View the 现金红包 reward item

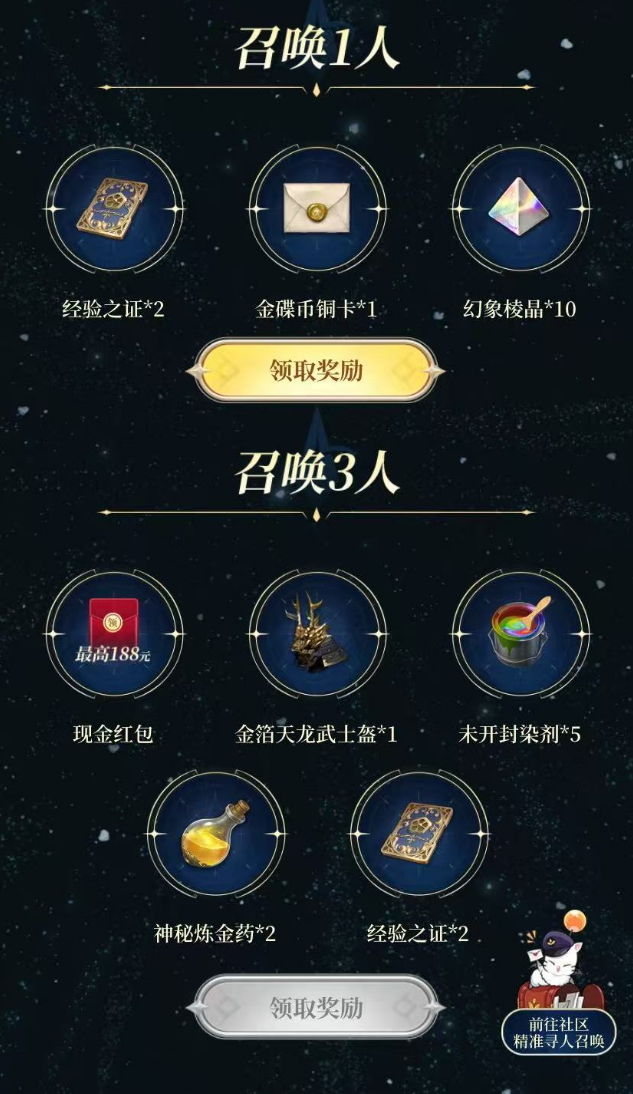tap(113, 636)
